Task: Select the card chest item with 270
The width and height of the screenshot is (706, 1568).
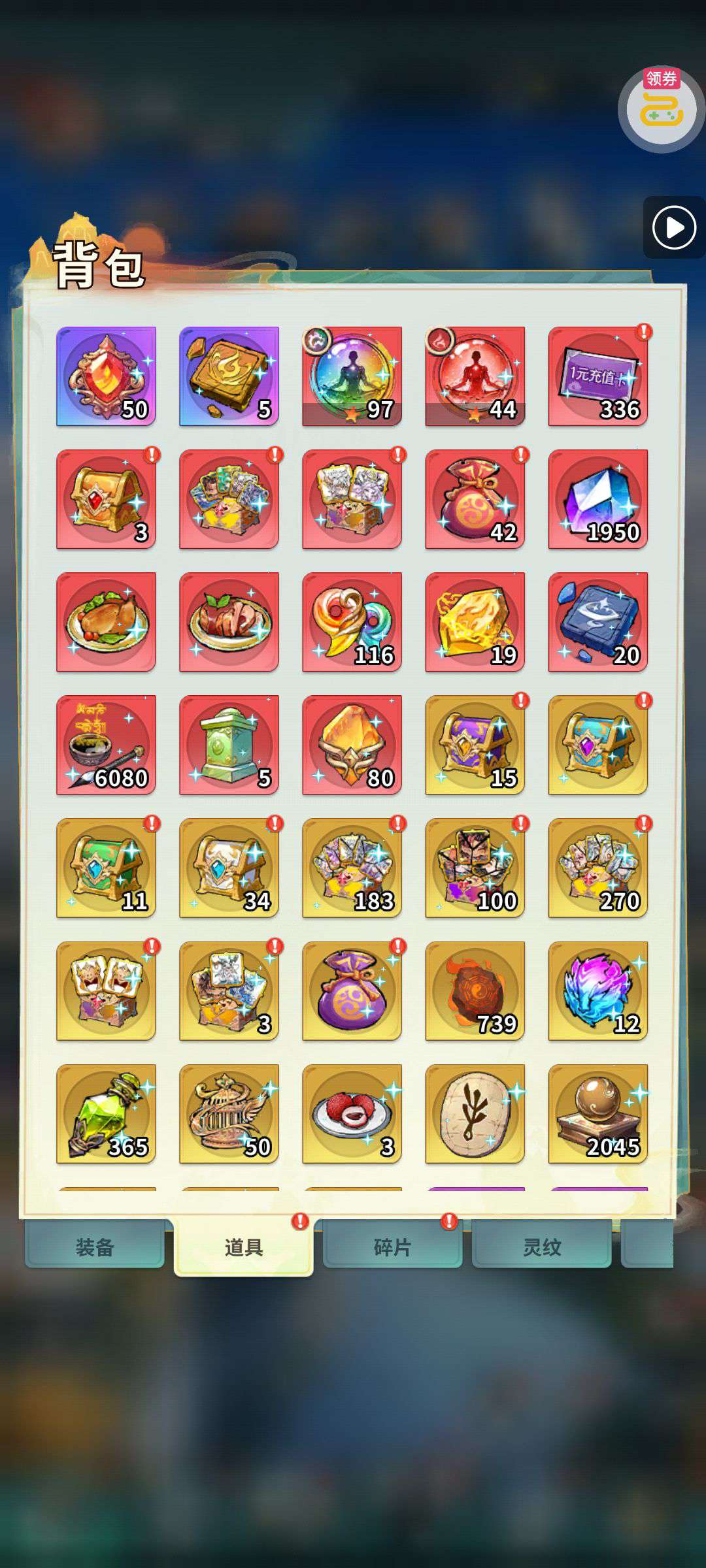Action: click(x=597, y=868)
